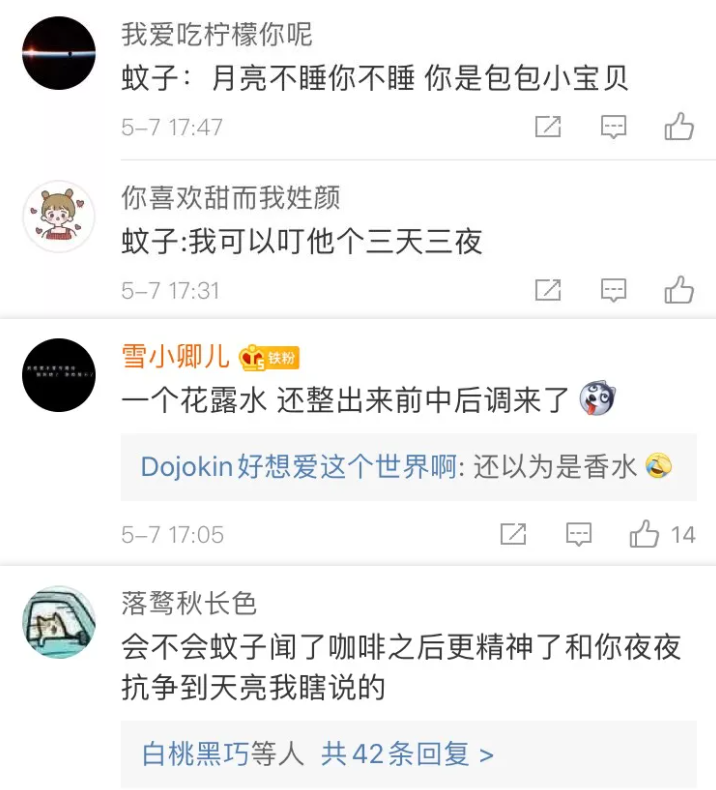
Task: Repost 你喜欢甜而我姓颜's comment
Action: [547, 290]
